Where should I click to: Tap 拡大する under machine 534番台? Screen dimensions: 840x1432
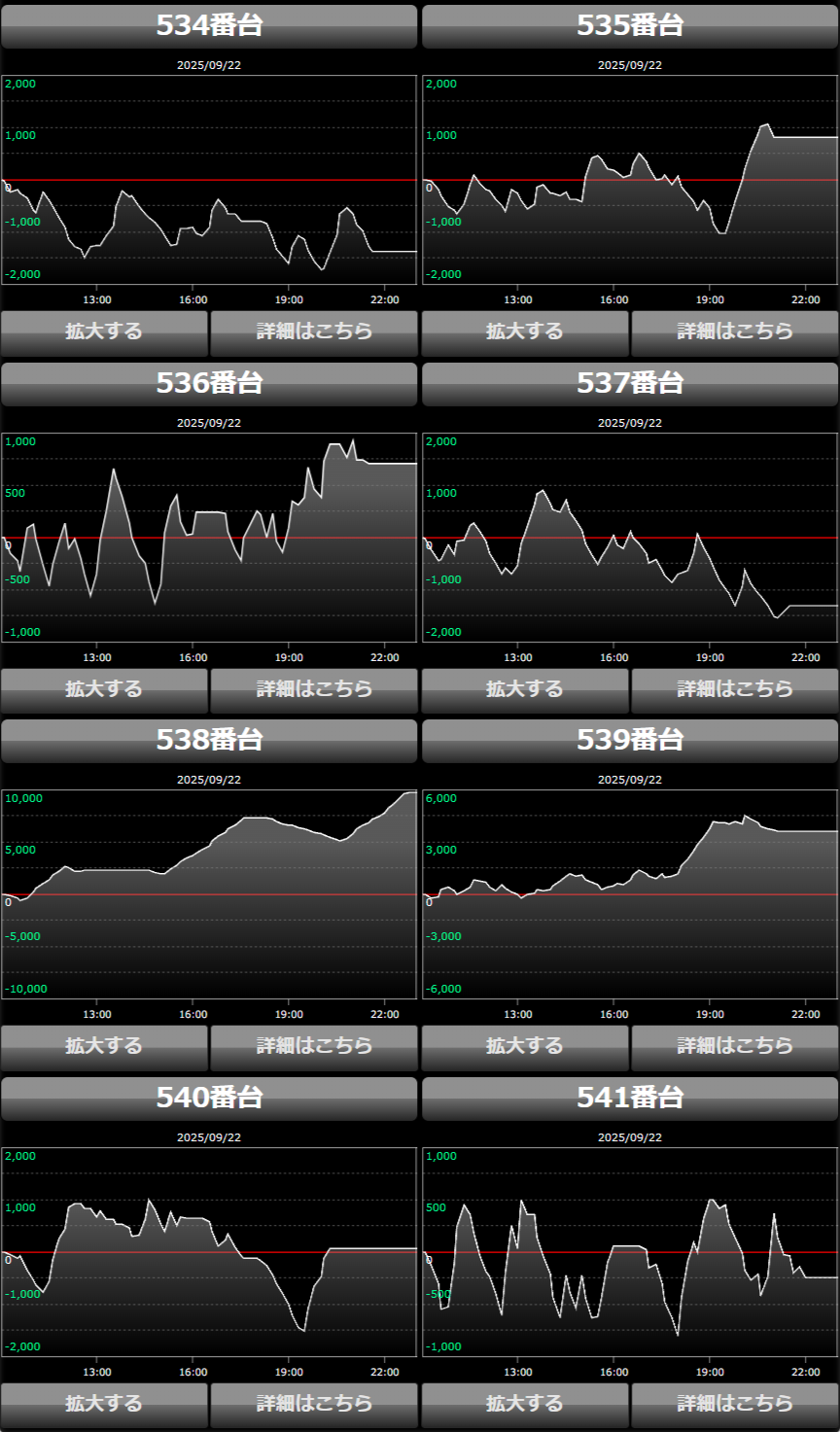click(x=104, y=332)
